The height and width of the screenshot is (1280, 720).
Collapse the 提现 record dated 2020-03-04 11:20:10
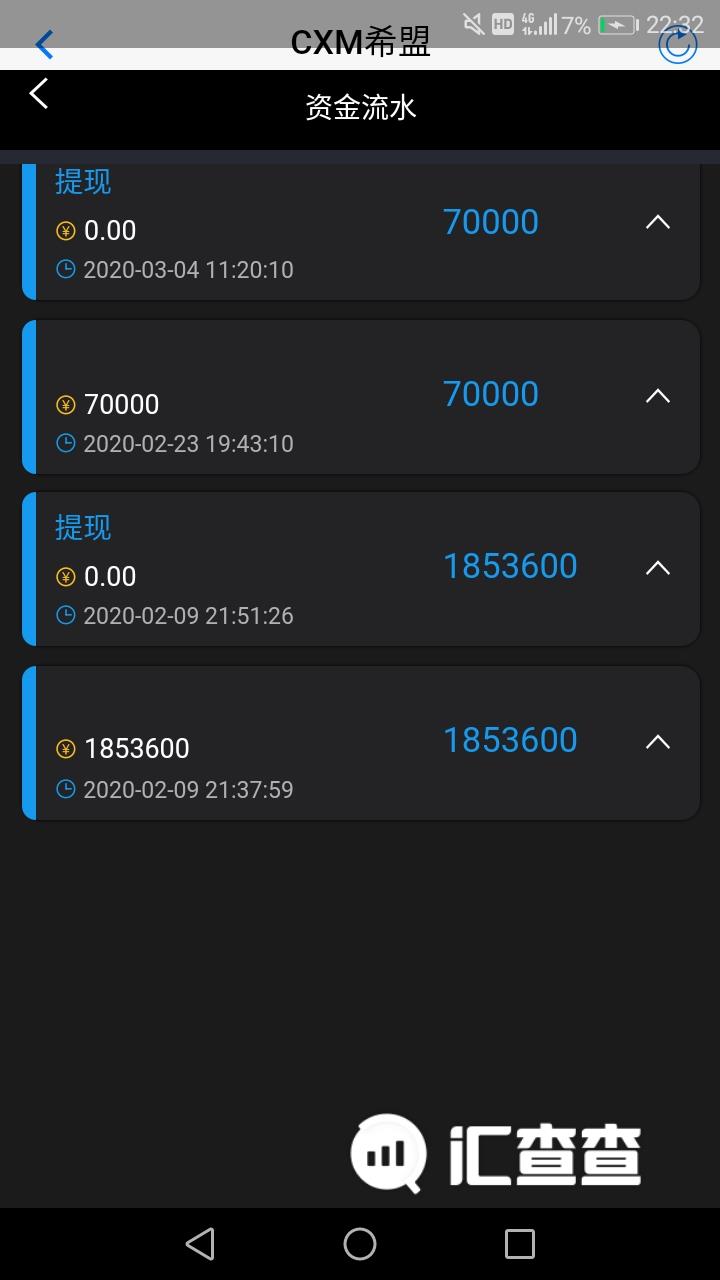coord(657,222)
